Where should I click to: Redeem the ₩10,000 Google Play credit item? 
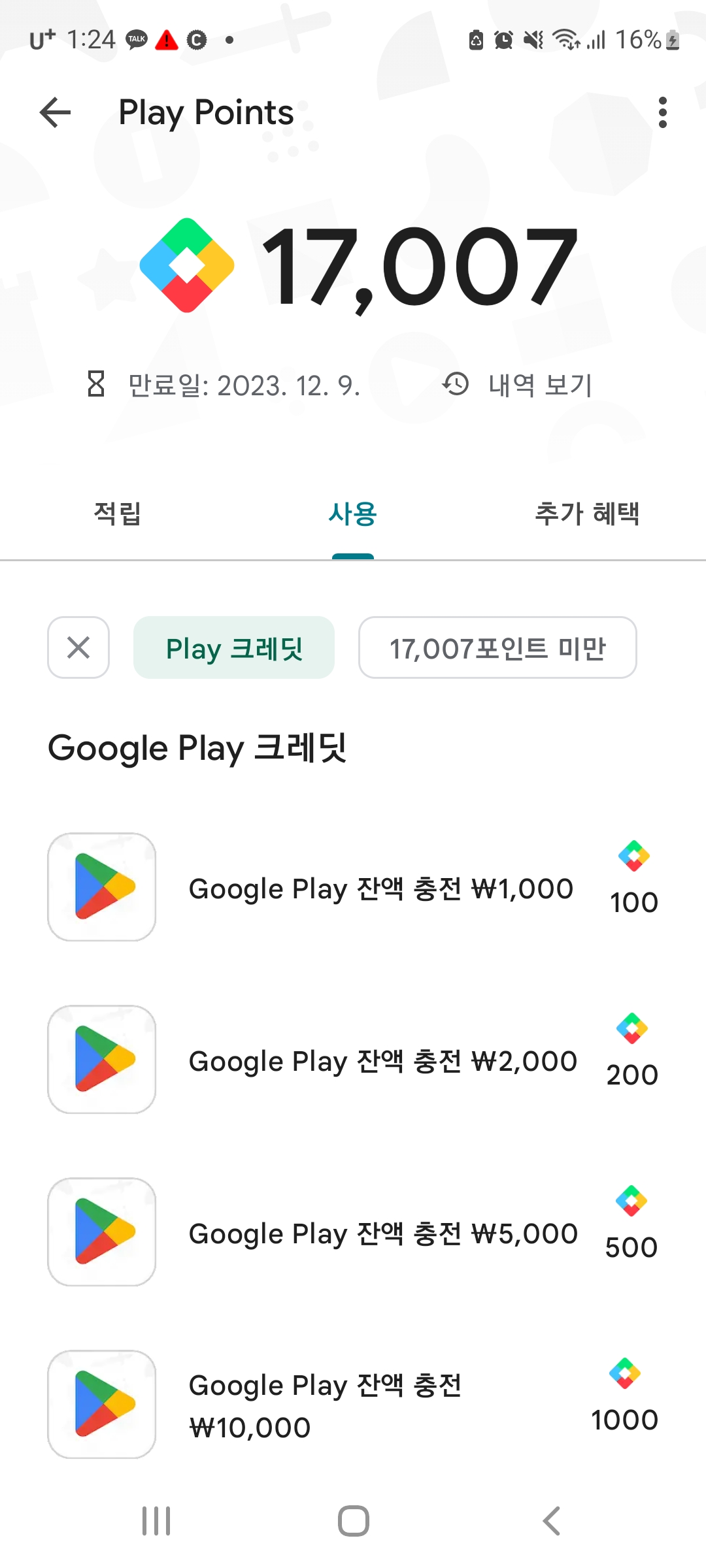tap(353, 1405)
